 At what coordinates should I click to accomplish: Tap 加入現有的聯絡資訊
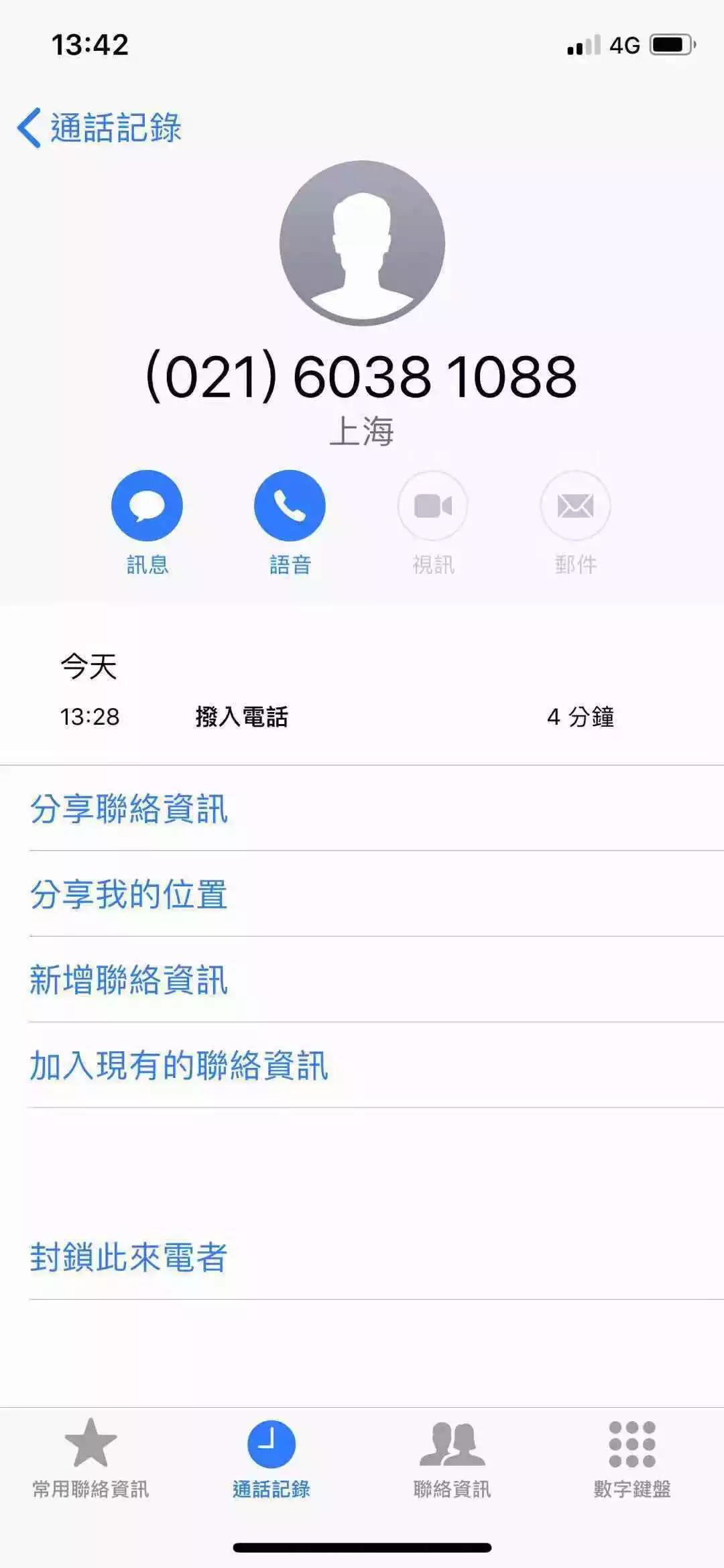(178, 1065)
